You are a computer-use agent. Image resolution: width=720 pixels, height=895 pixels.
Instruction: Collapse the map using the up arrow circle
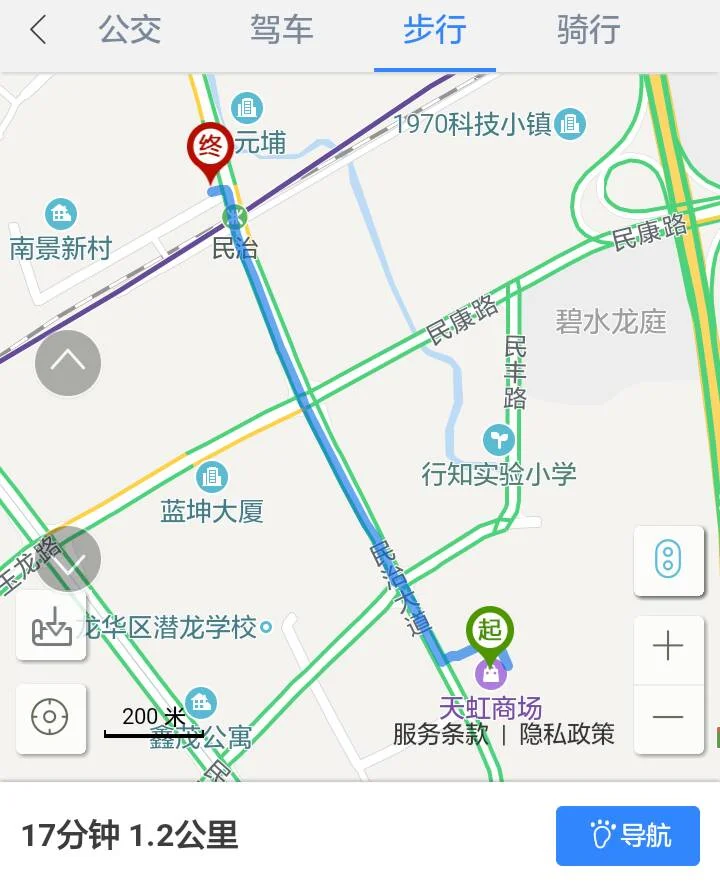(x=68, y=362)
